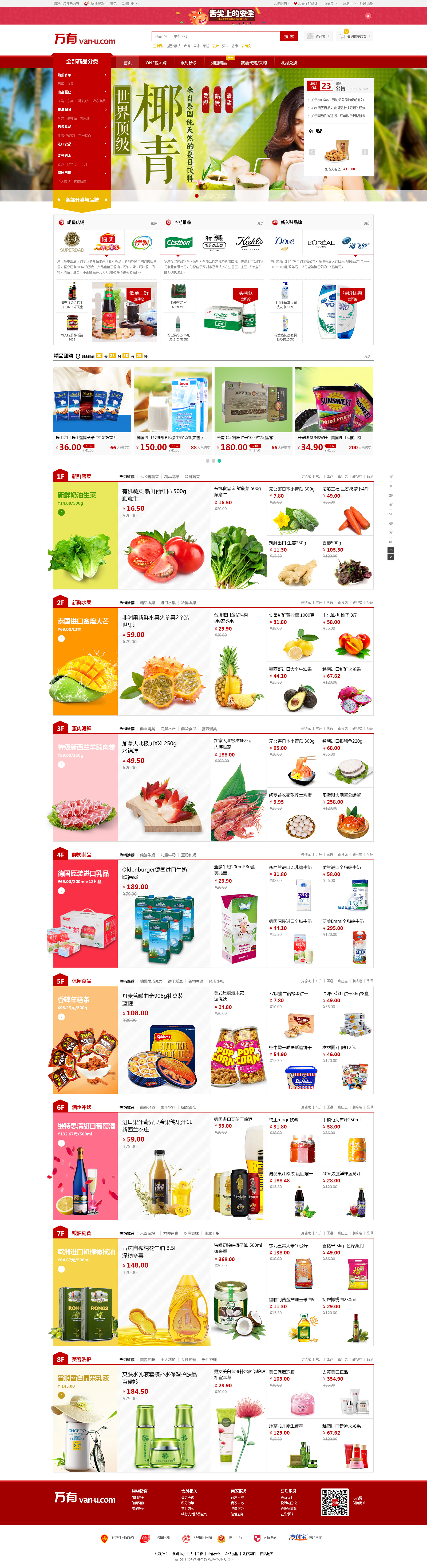427x1568 pixels.
Task: Open the SUNSWEET prune group-buy card
Action: click(x=334, y=410)
